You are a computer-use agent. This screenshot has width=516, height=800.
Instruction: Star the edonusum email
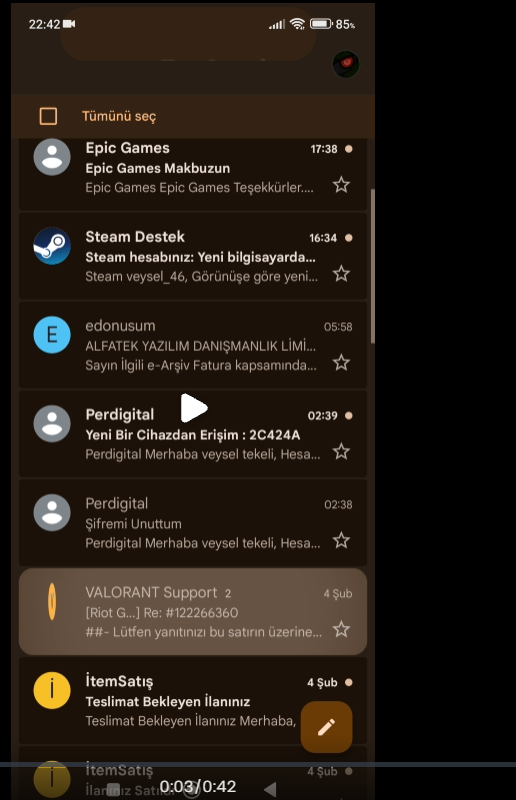(x=341, y=363)
